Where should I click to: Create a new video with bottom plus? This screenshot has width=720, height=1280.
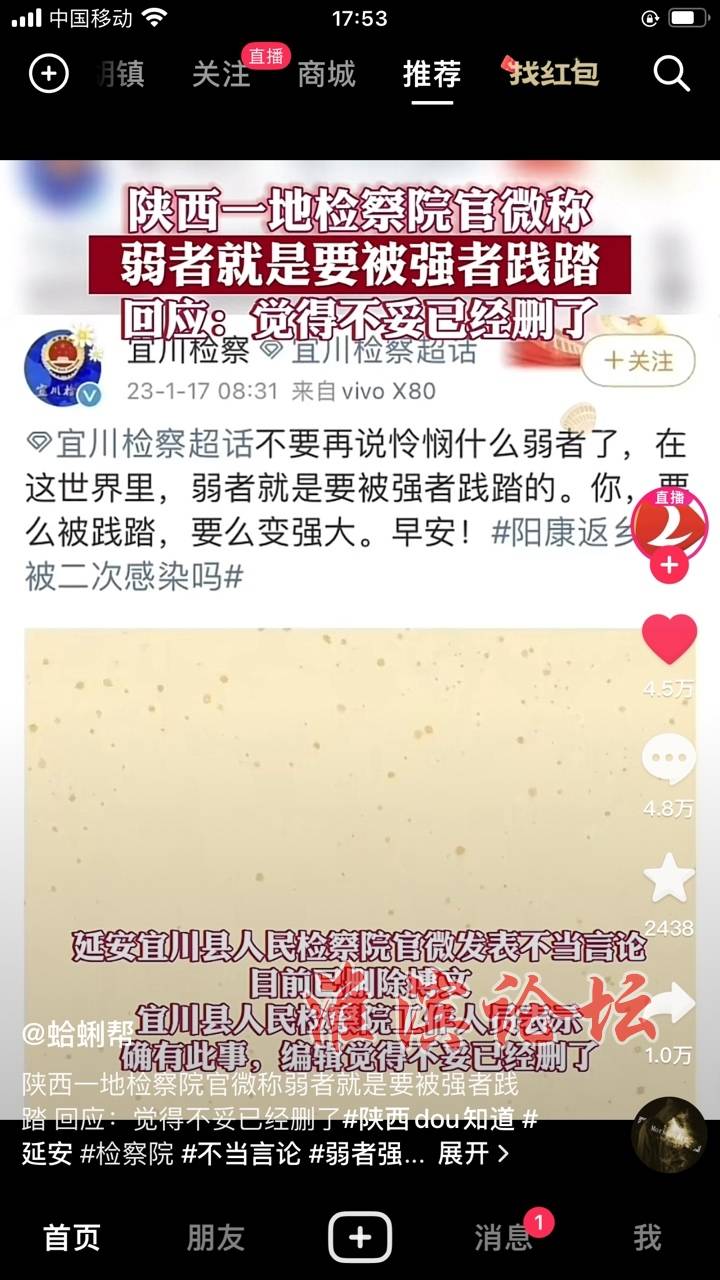tap(360, 1238)
